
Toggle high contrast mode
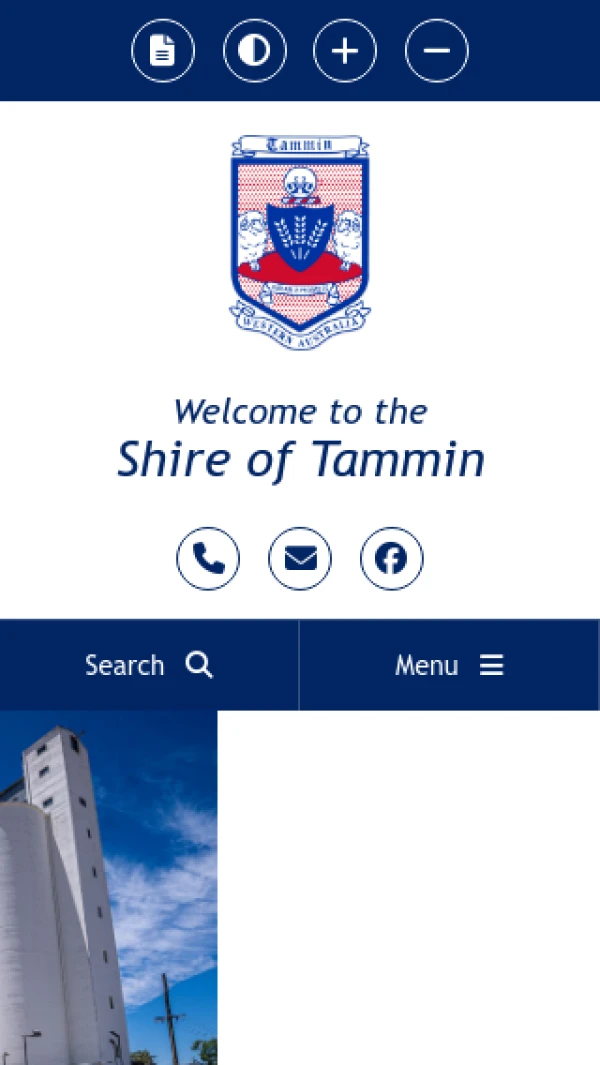point(254,50)
